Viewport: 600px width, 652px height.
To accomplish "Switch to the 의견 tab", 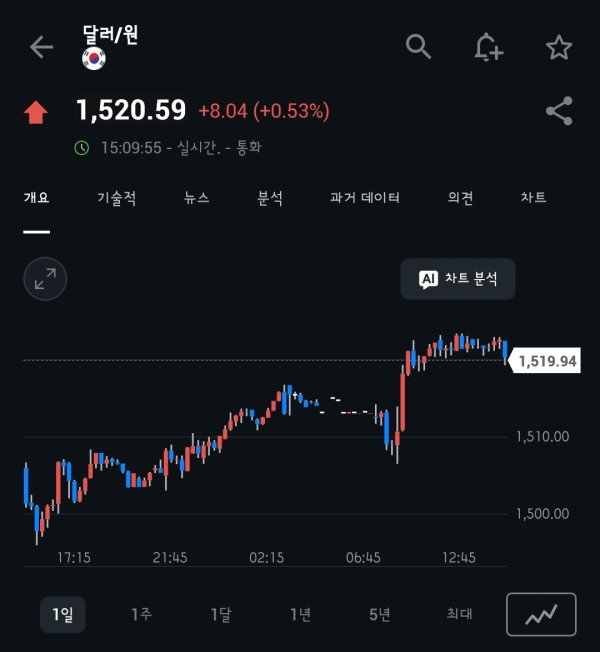I will pos(460,198).
